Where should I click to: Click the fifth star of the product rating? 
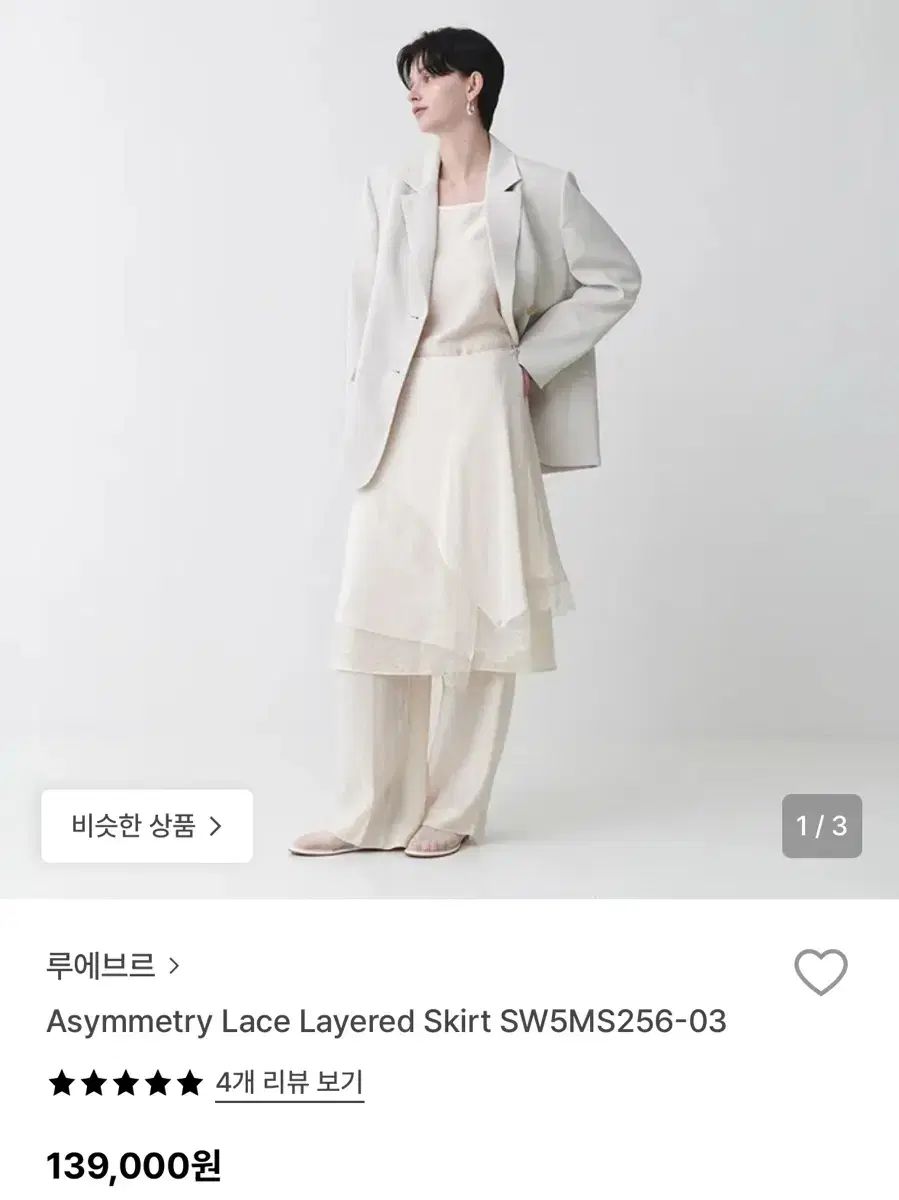point(190,1080)
